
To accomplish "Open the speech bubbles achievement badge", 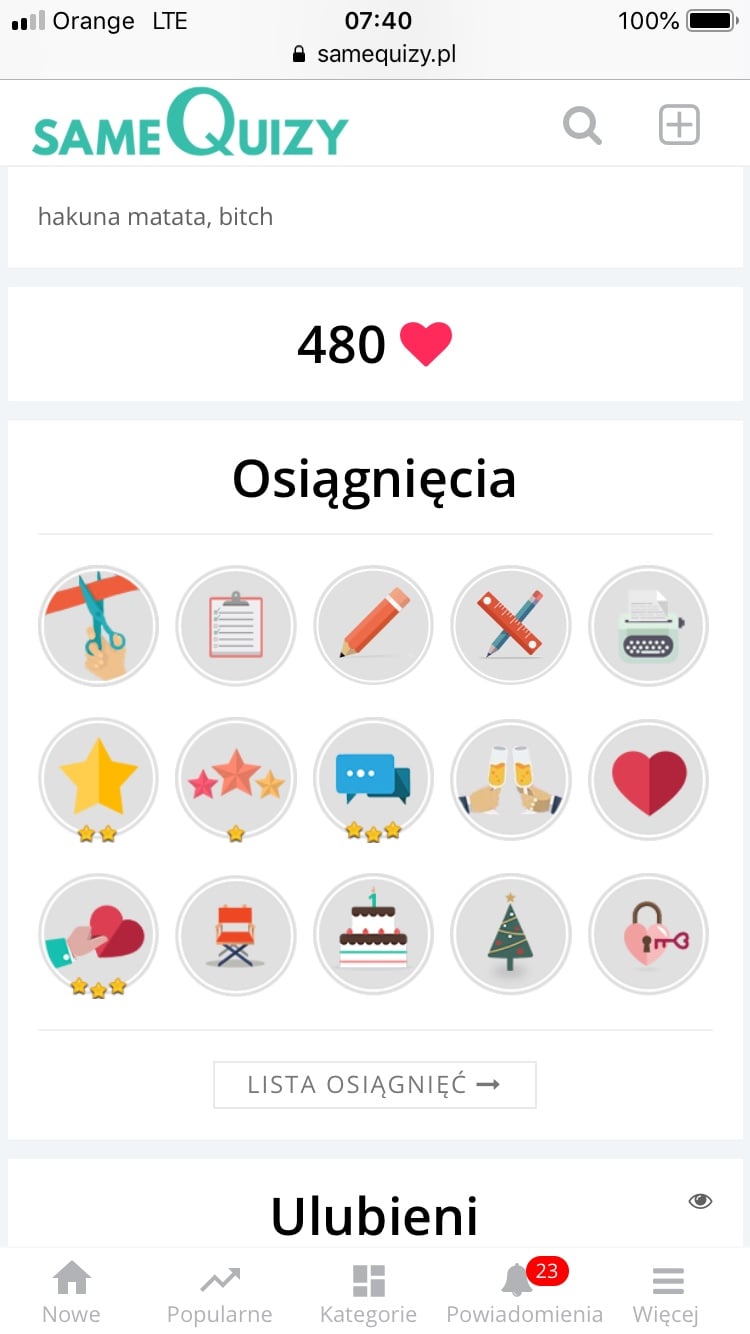I will coord(373,778).
